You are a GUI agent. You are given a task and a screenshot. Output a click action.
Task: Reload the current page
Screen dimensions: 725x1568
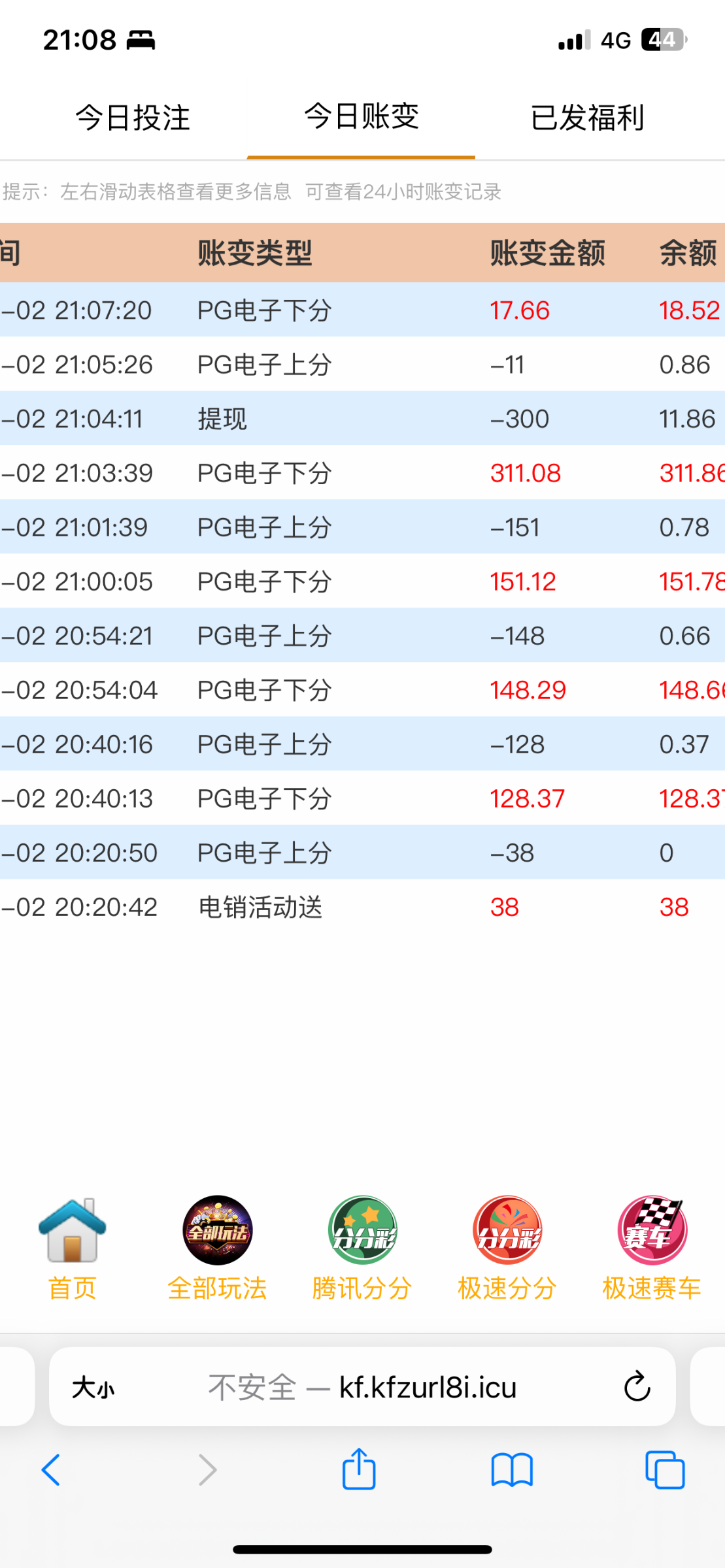(637, 1387)
